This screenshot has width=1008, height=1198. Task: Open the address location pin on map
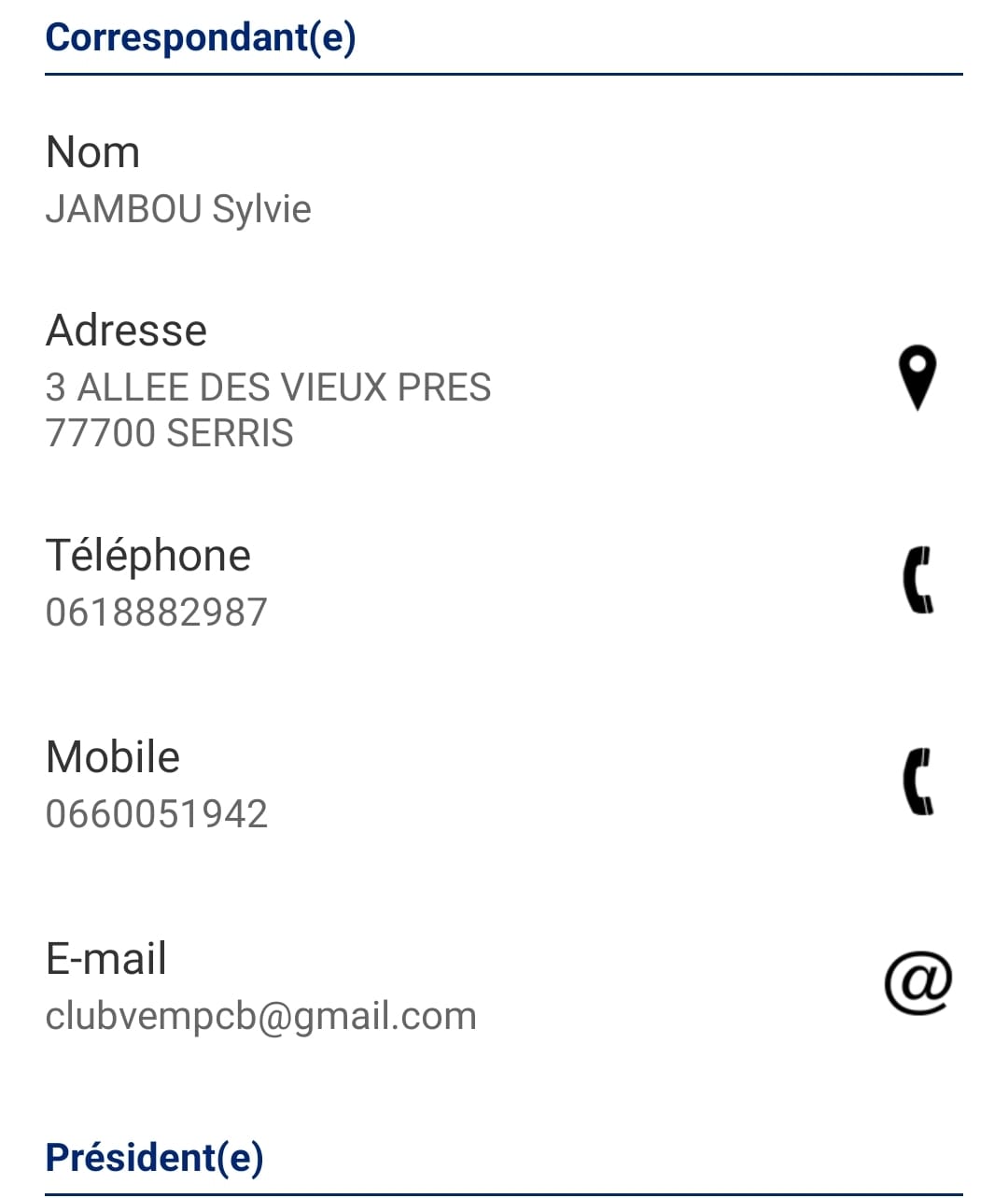pyautogui.click(x=917, y=377)
